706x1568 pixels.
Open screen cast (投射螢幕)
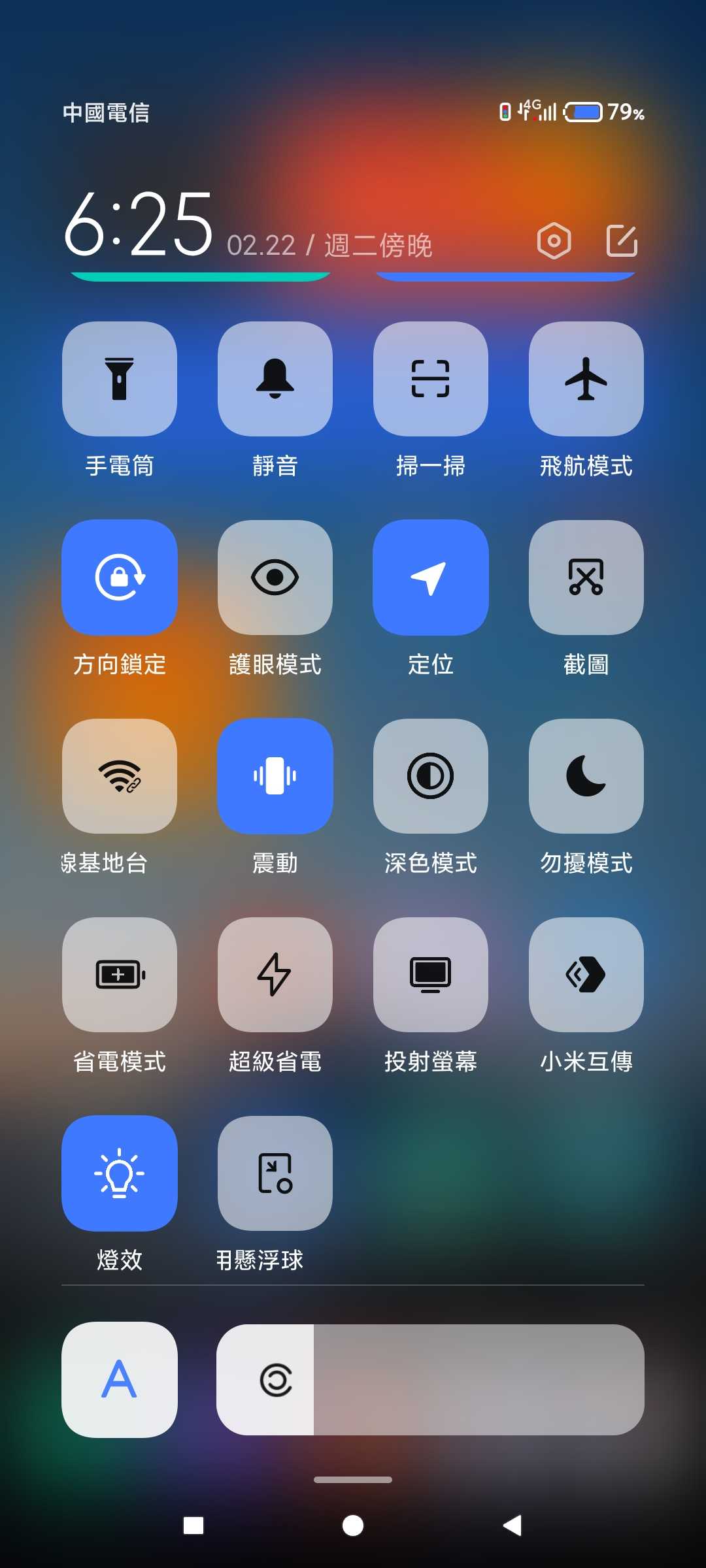point(431,975)
